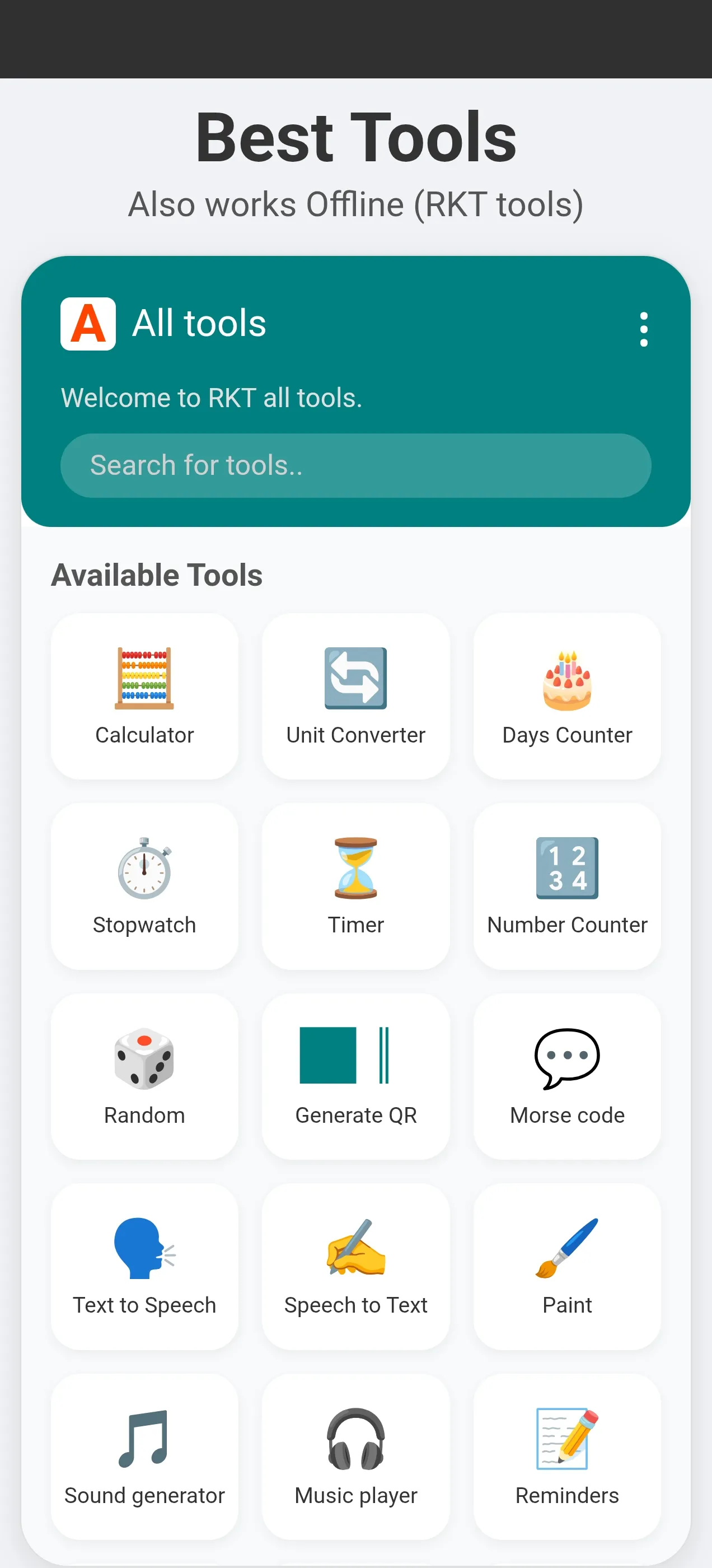This screenshot has height=1568, width=712.
Task: Launch the Paint tool
Action: pos(566,1266)
